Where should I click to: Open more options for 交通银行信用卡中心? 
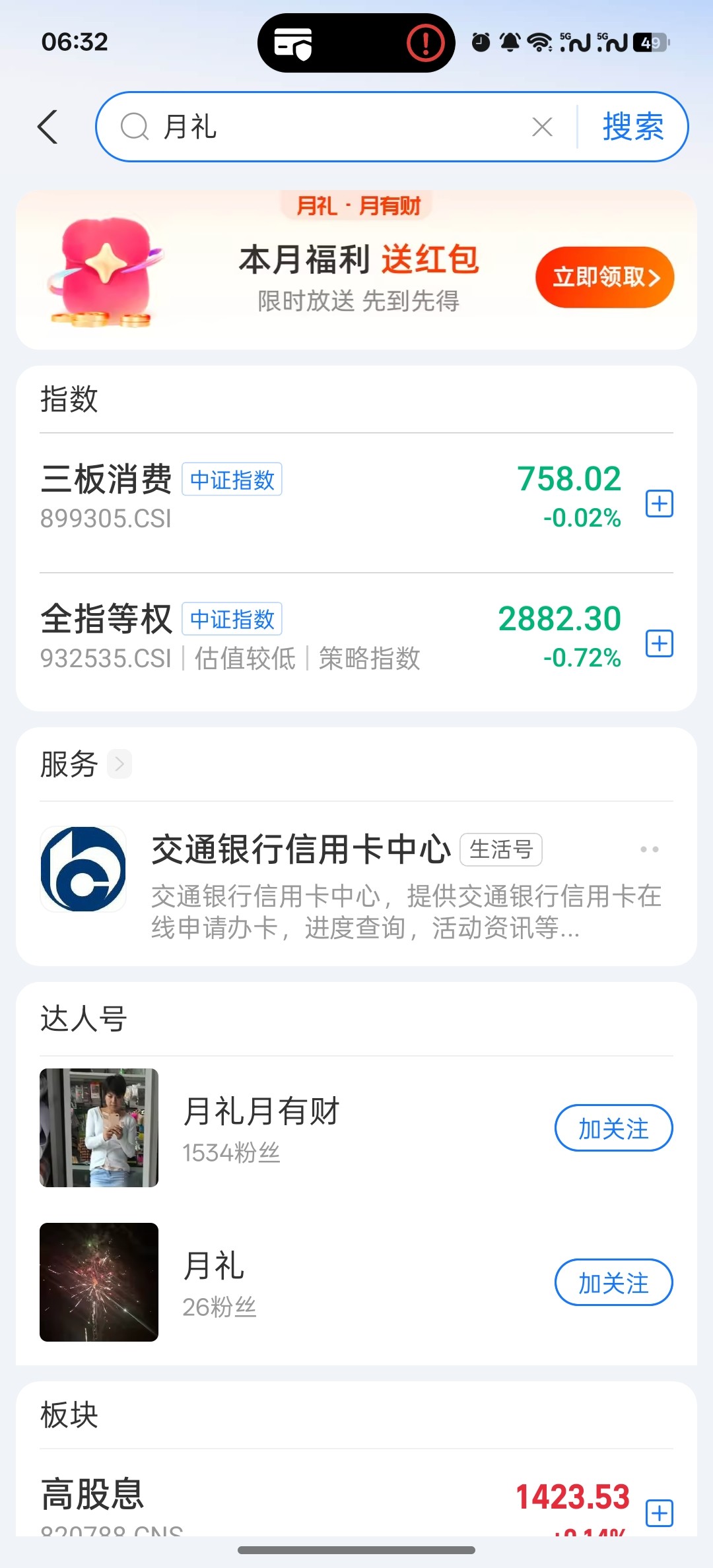tap(649, 849)
